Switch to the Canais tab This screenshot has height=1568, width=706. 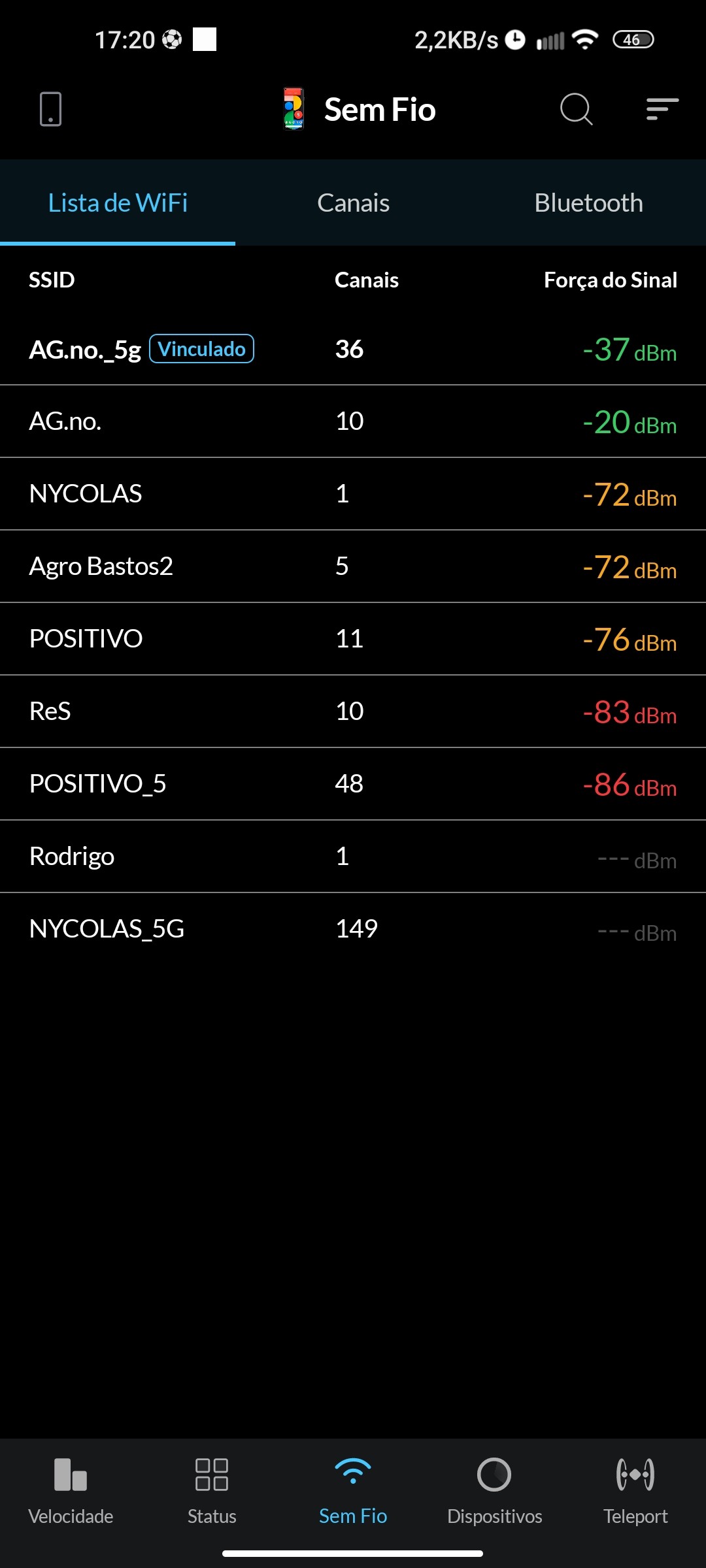353,203
